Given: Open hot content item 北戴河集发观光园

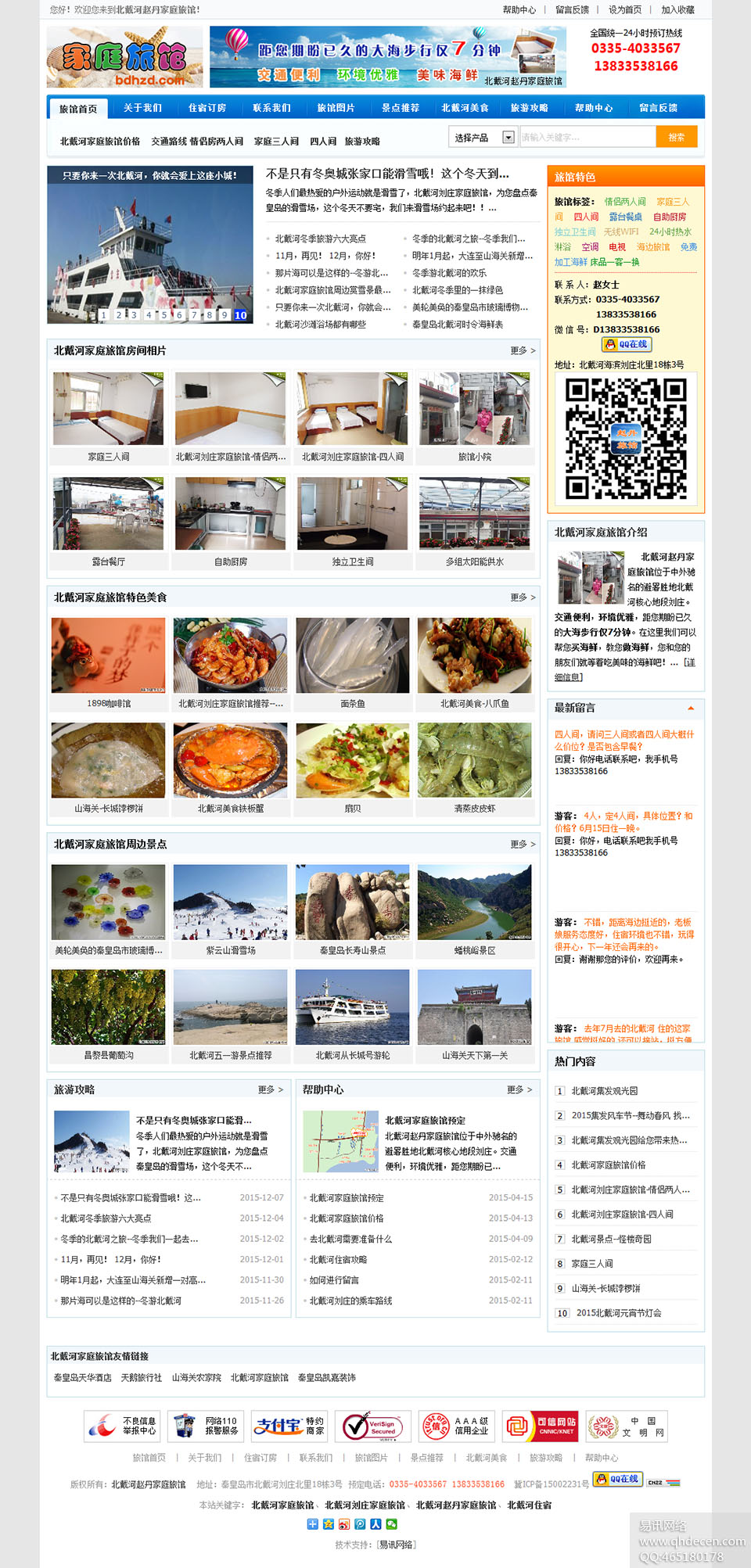Looking at the screenshot, I should (x=604, y=1091).
